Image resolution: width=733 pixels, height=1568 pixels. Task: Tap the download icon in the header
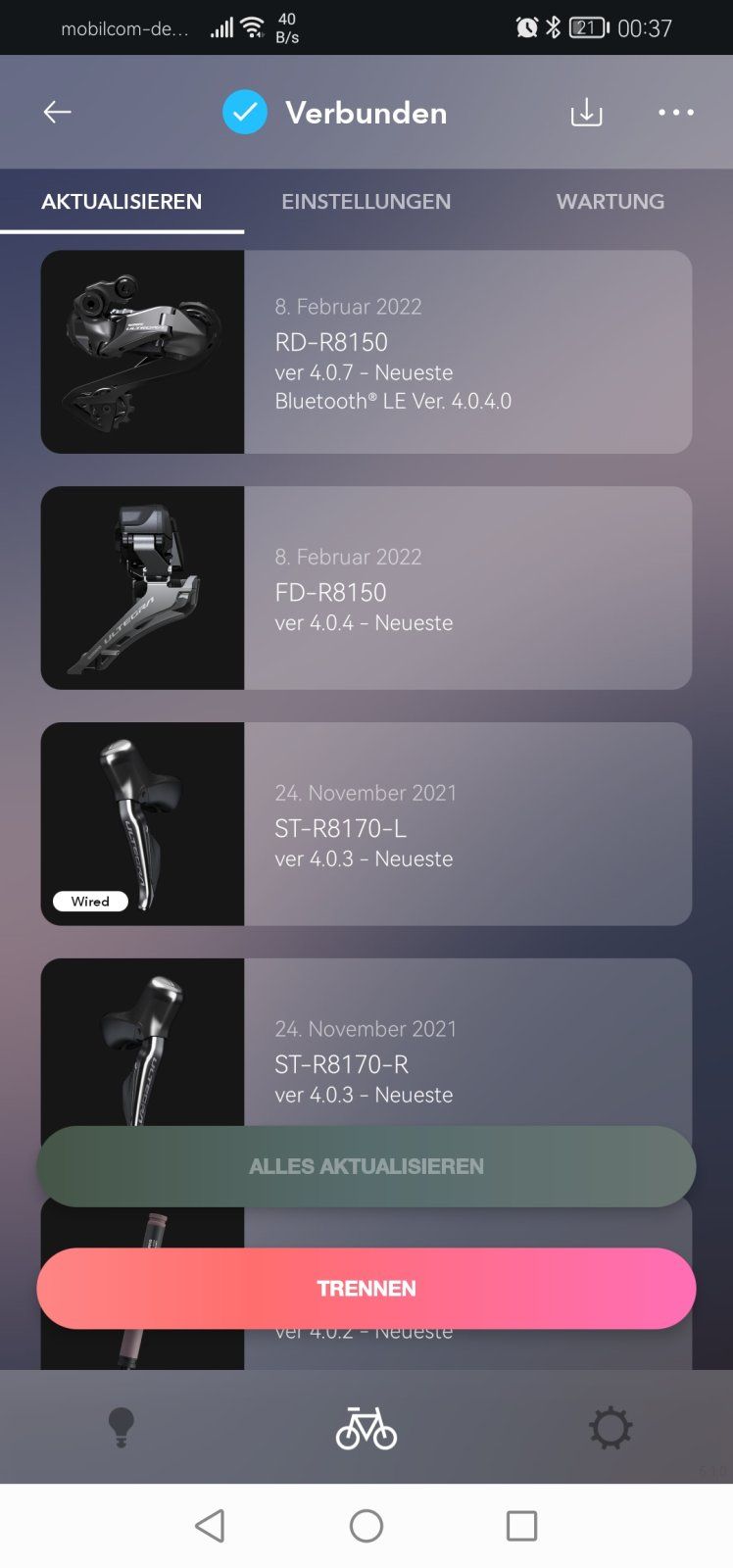586,113
